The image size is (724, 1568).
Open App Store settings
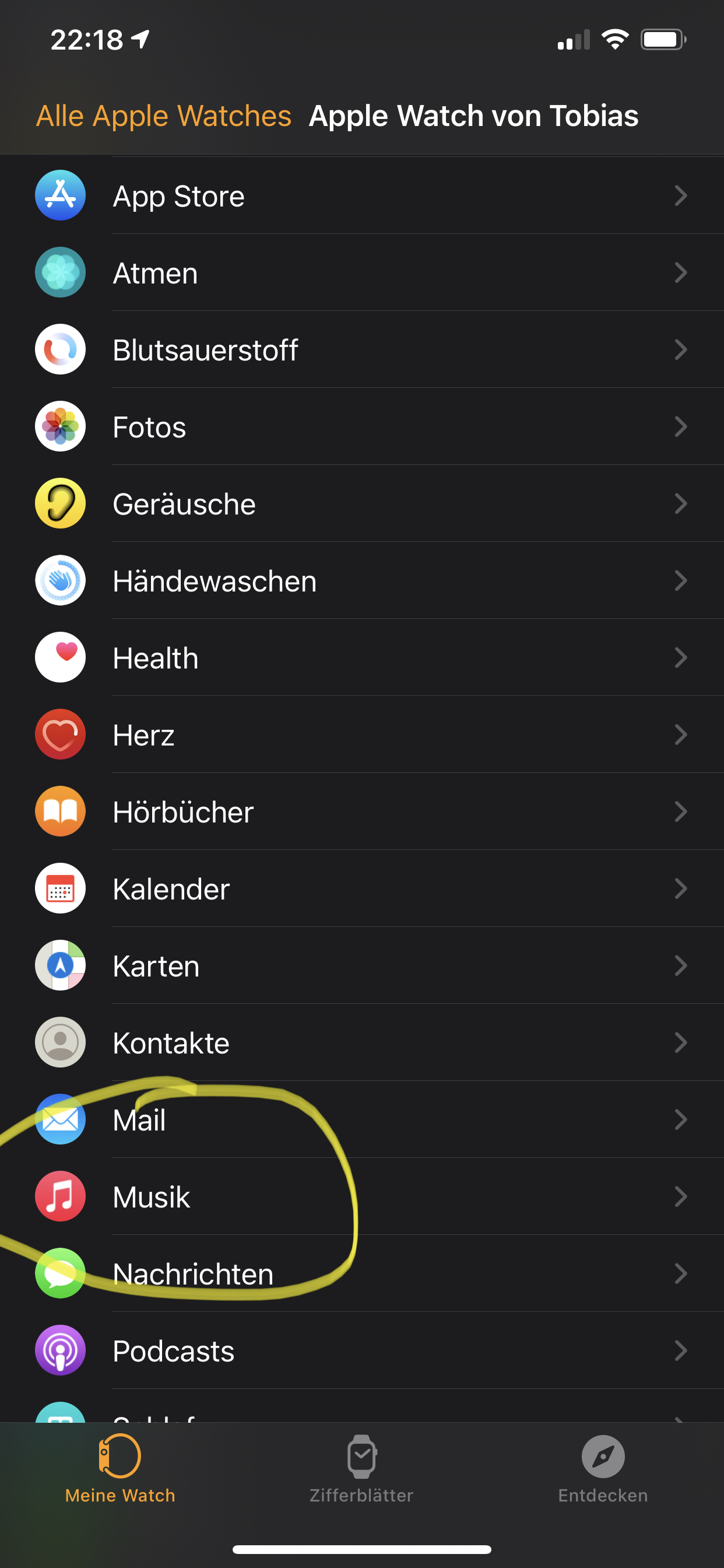[361, 196]
